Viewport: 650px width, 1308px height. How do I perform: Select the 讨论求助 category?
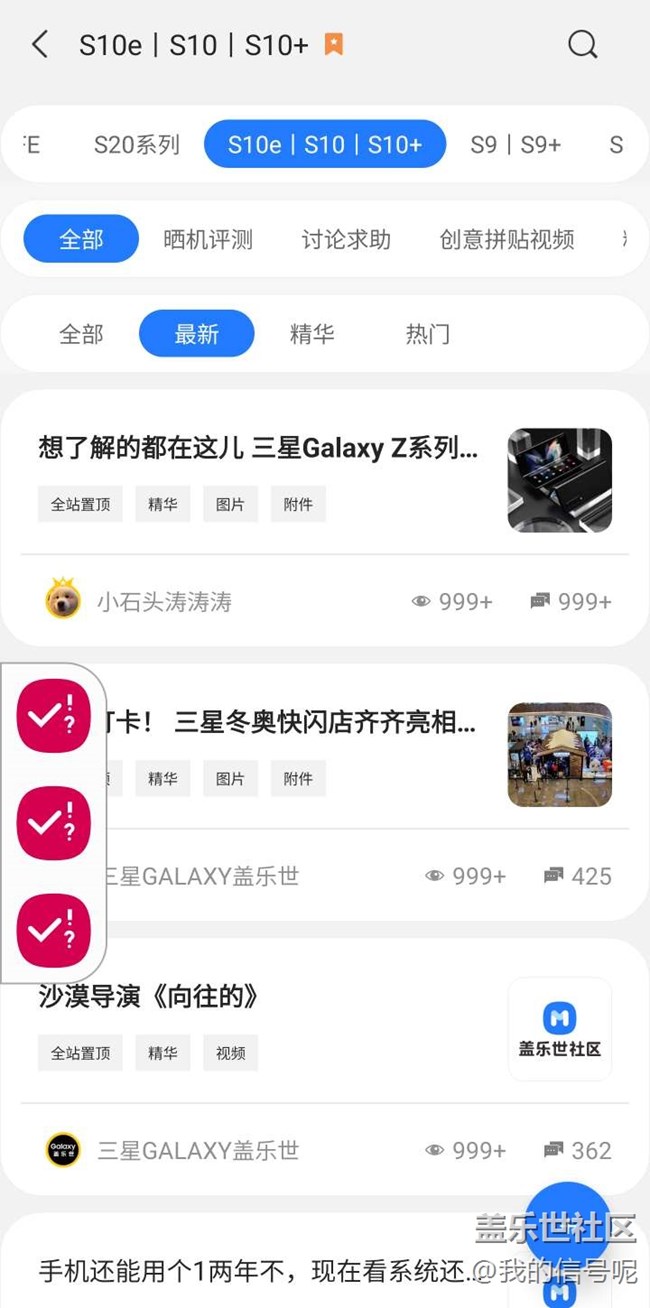[346, 239]
